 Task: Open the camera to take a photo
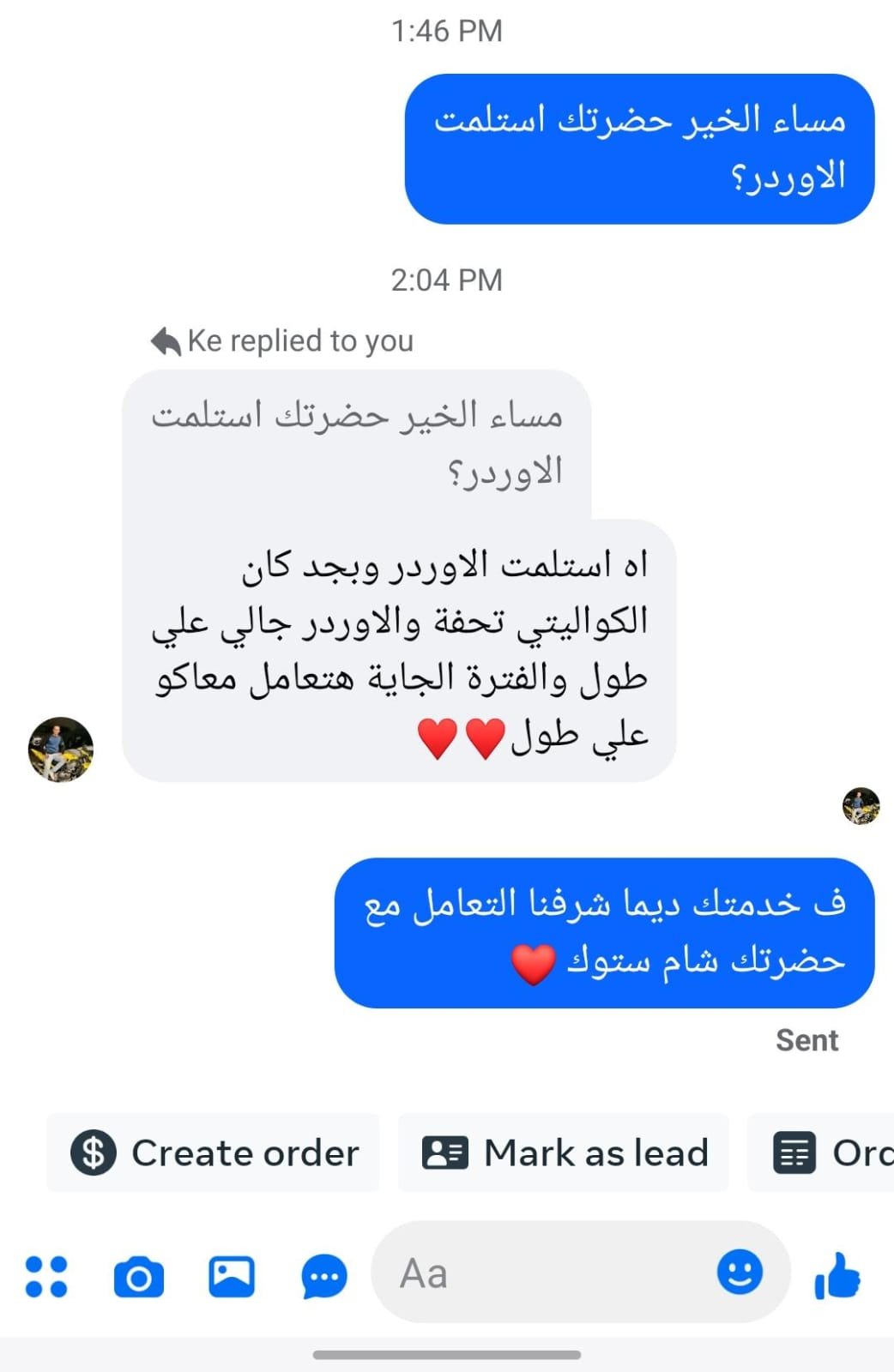139,1276
